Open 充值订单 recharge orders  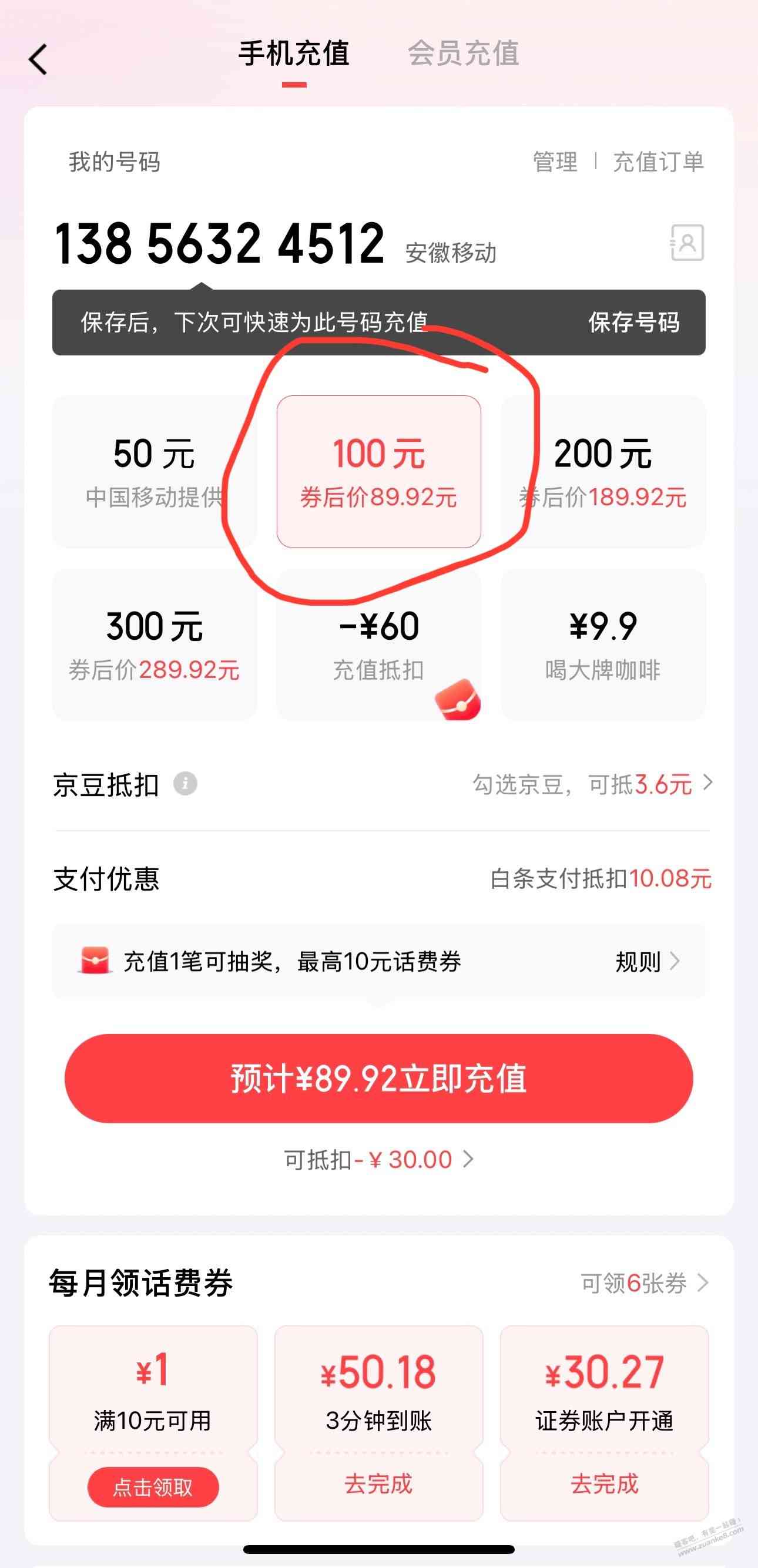658,162
